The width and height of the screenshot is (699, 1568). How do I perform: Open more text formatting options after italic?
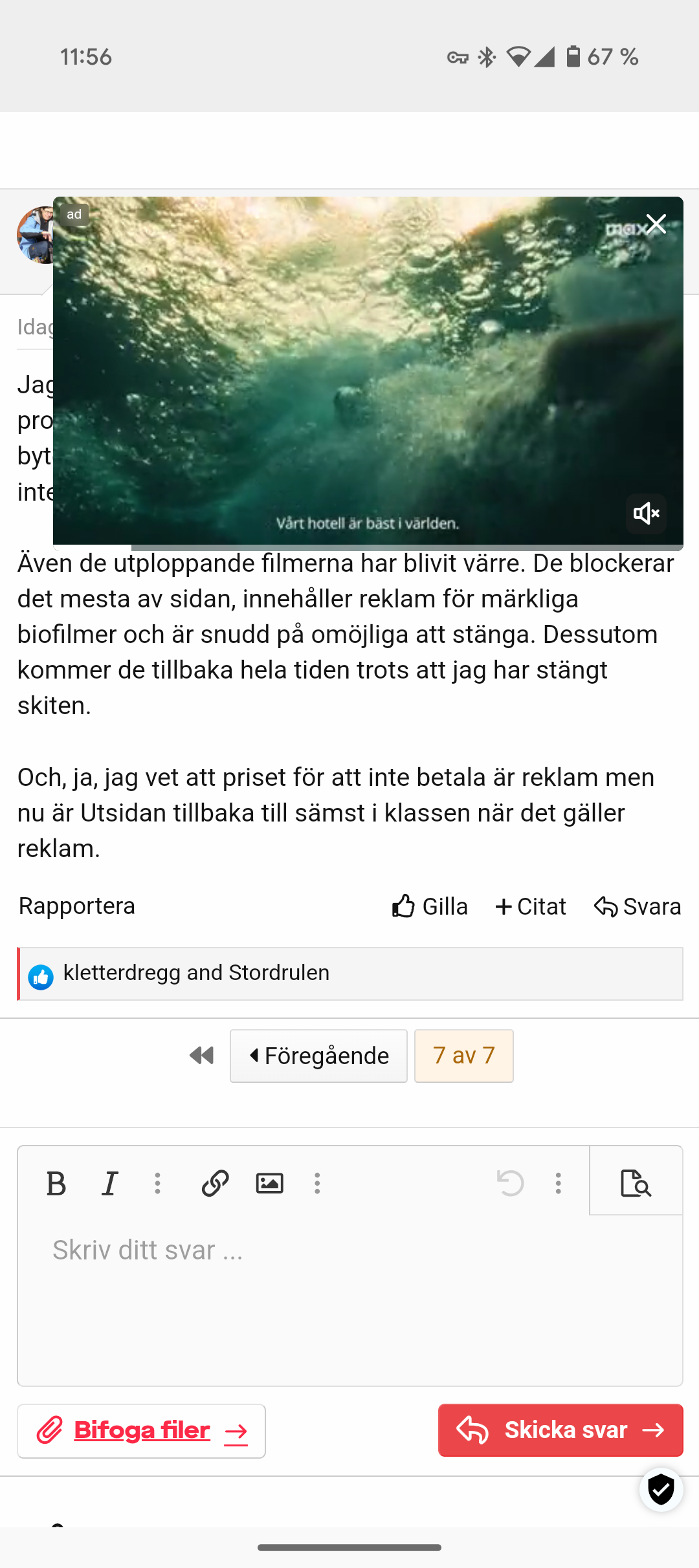click(x=157, y=1184)
